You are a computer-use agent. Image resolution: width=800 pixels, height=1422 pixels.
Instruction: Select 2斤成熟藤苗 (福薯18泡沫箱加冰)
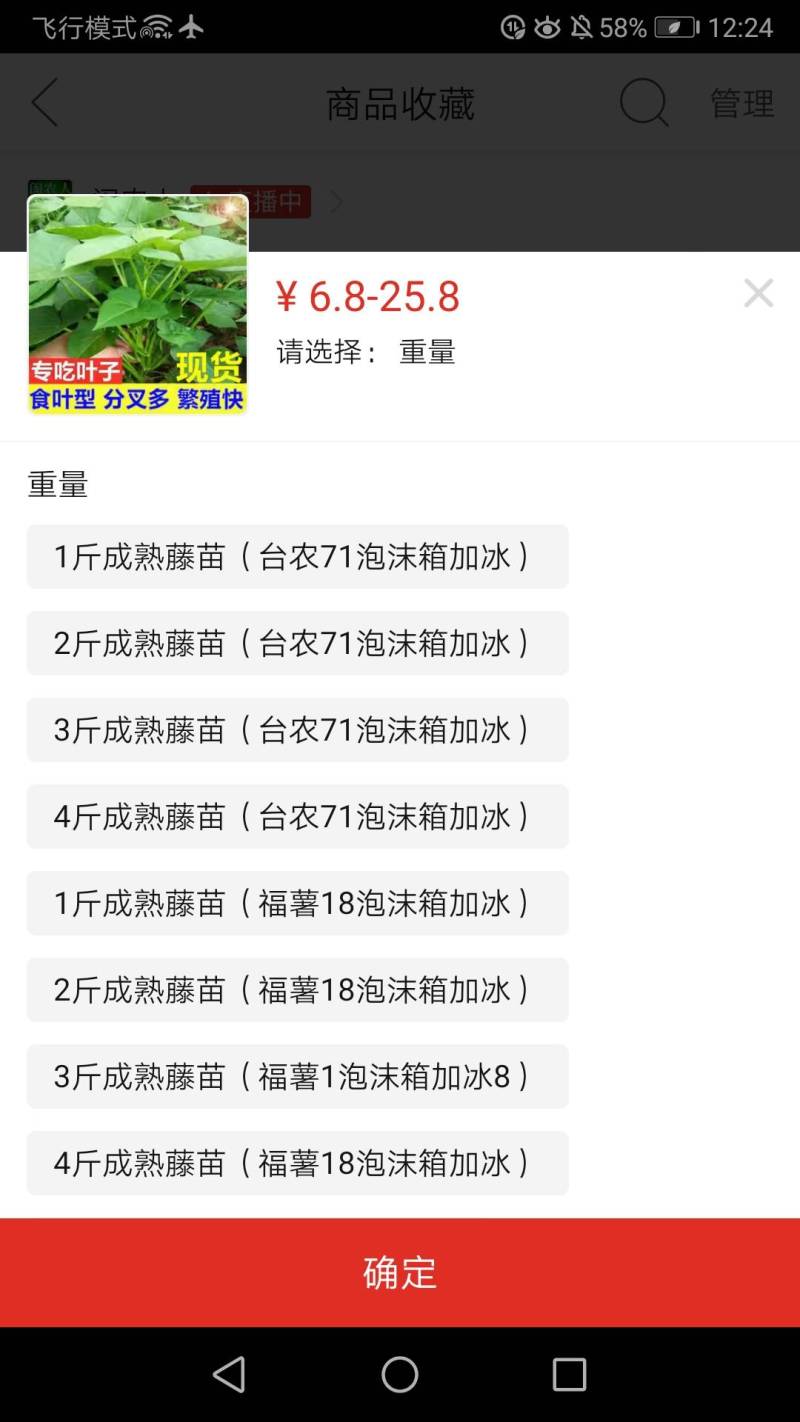coord(297,990)
